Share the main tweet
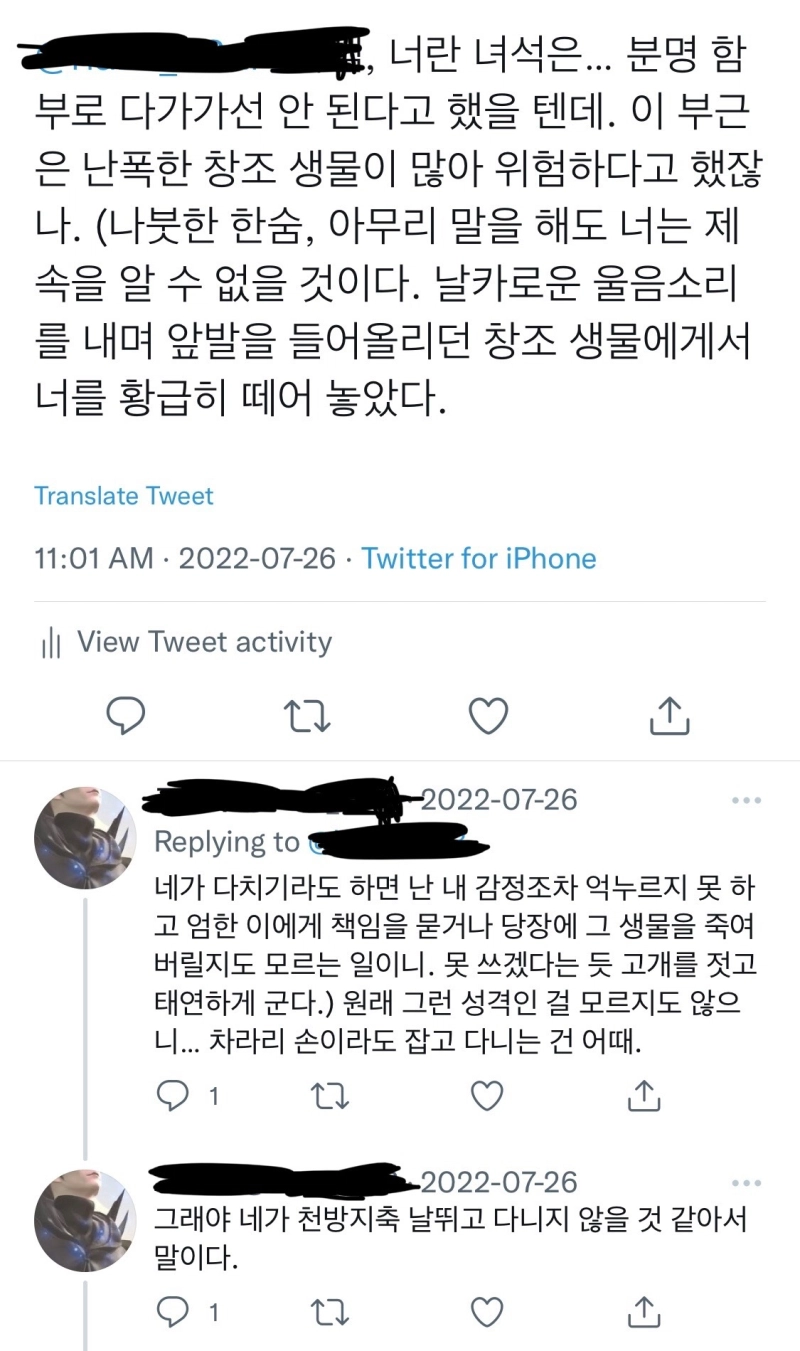Viewport: 800px width, 1351px height. point(669,715)
